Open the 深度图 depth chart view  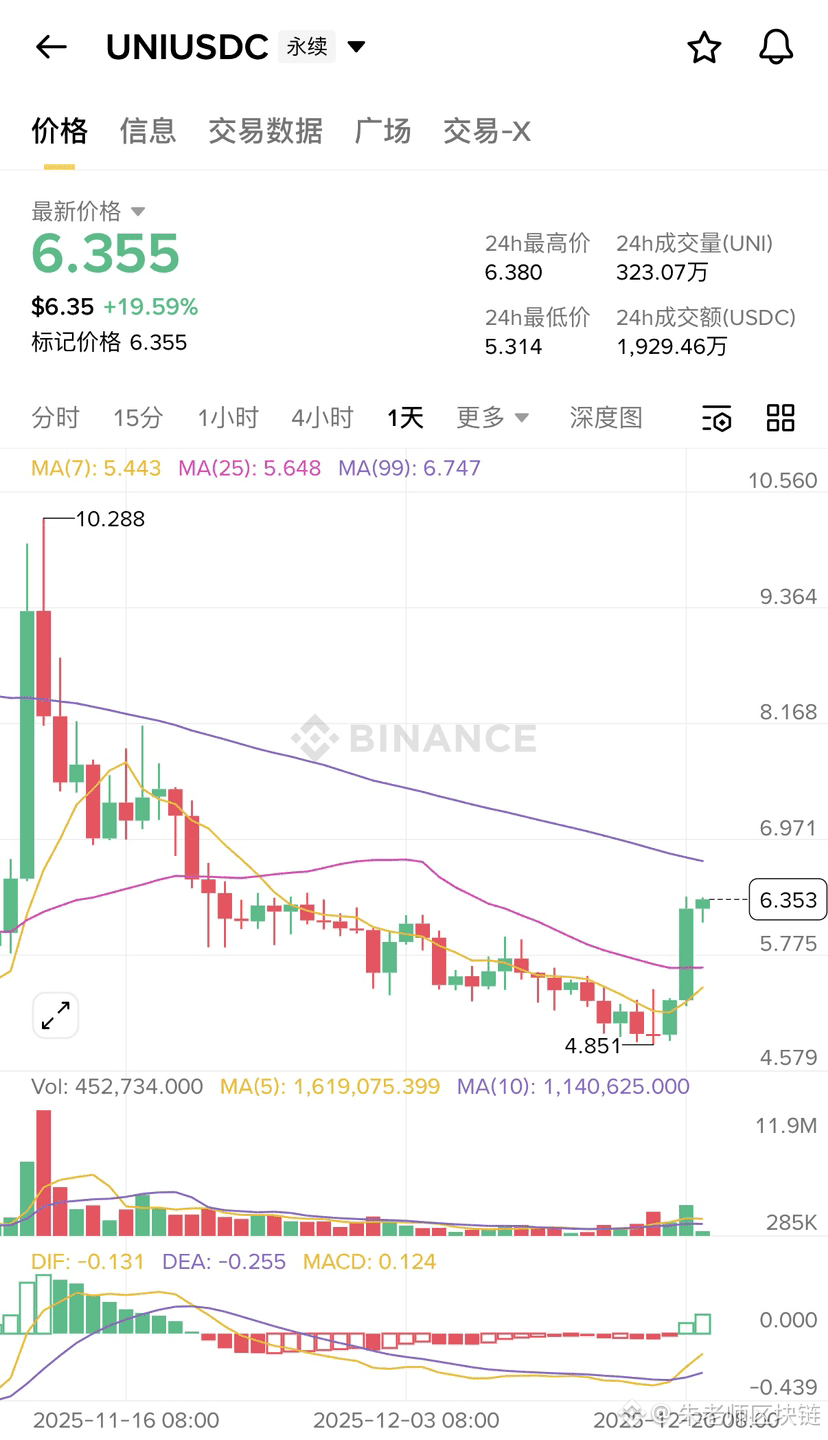605,418
